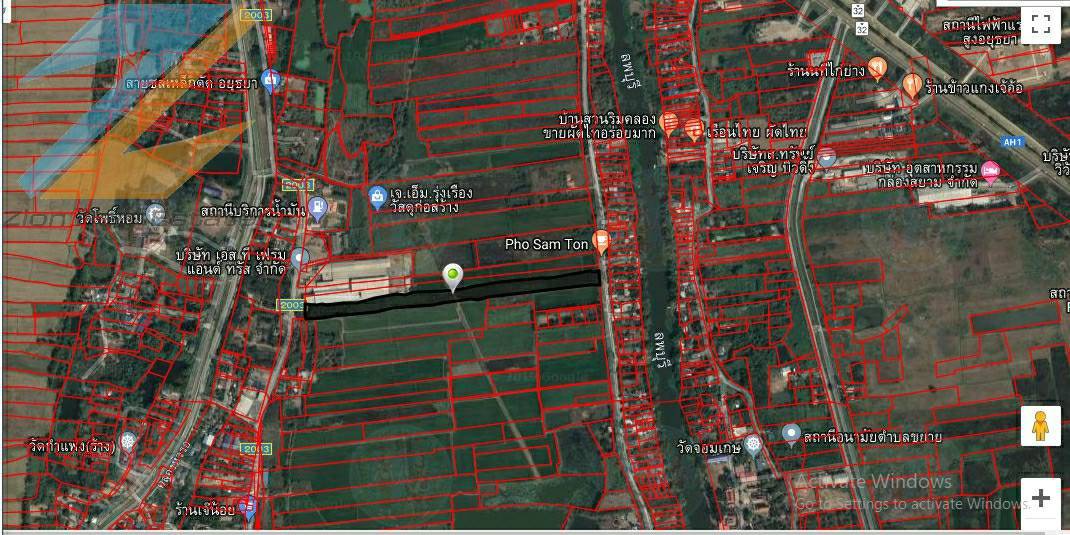The height and width of the screenshot is (535, 1070).
Task: Open the ร้านข้าวแกงเจ้อ้อ restaurant marker
Action: click(911, 85)
